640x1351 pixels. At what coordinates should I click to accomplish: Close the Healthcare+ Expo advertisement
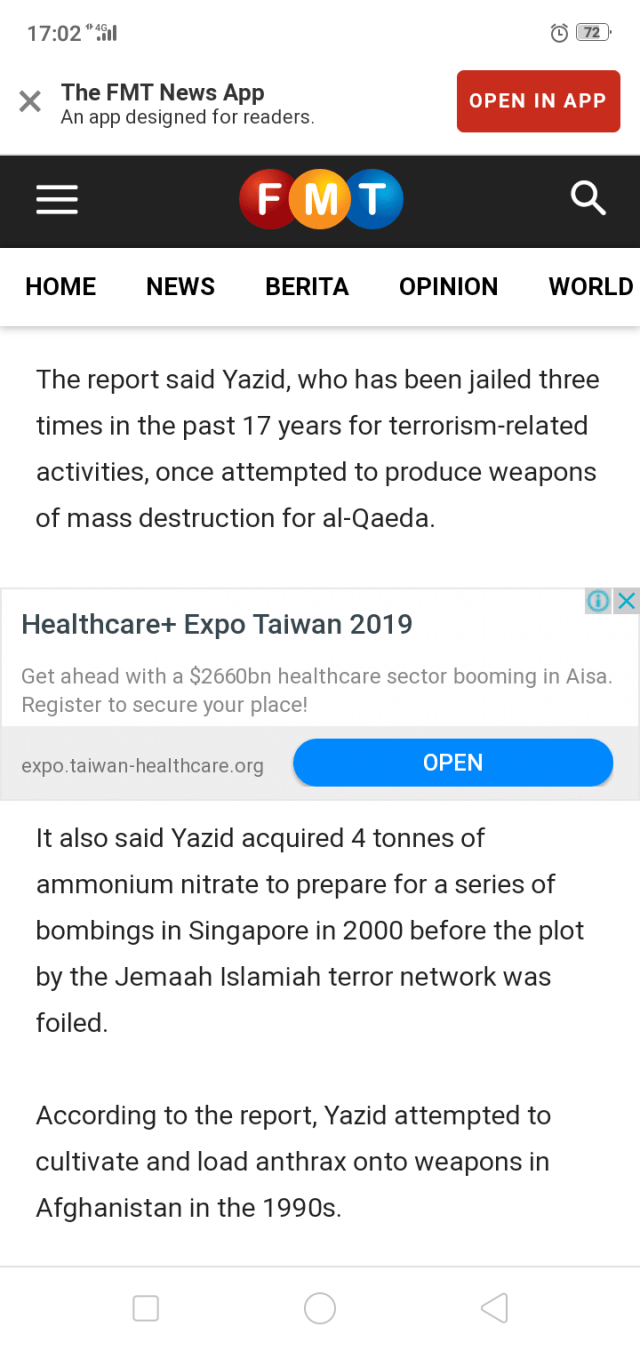[x=626, y=601]
